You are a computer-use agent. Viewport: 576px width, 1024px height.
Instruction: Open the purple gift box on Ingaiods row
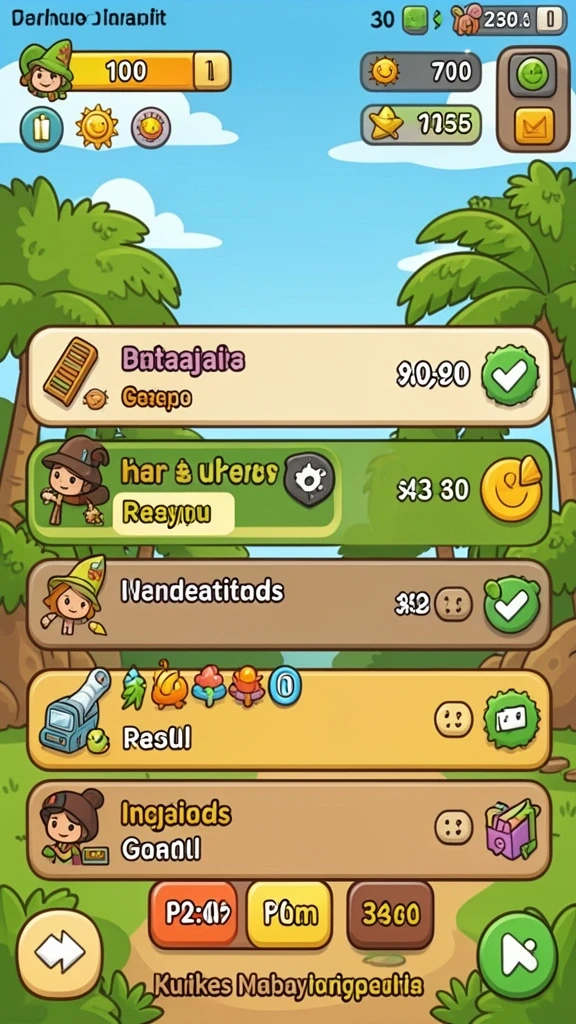pyautogui.click(x=511, y=829)
